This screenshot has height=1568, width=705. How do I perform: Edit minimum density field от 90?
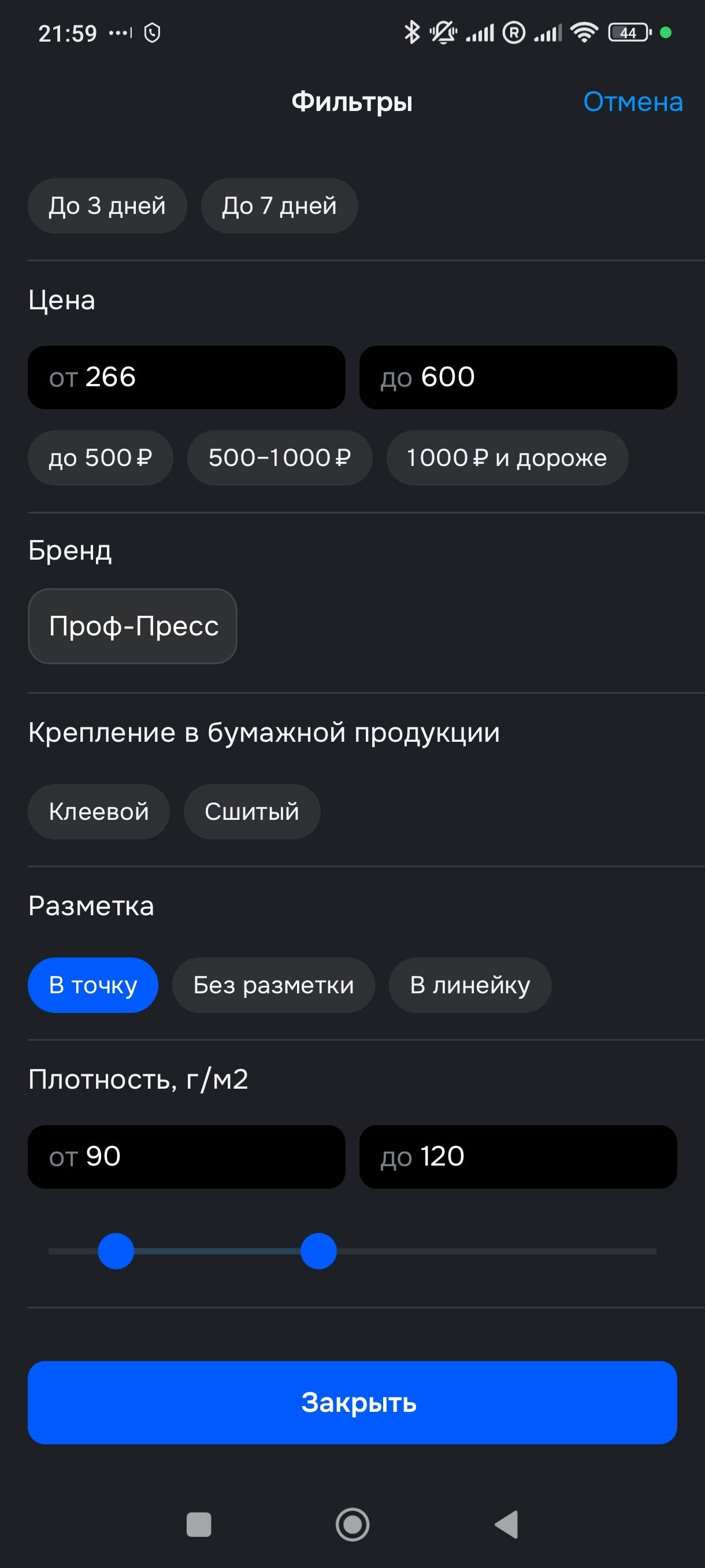pos(186,1156)
